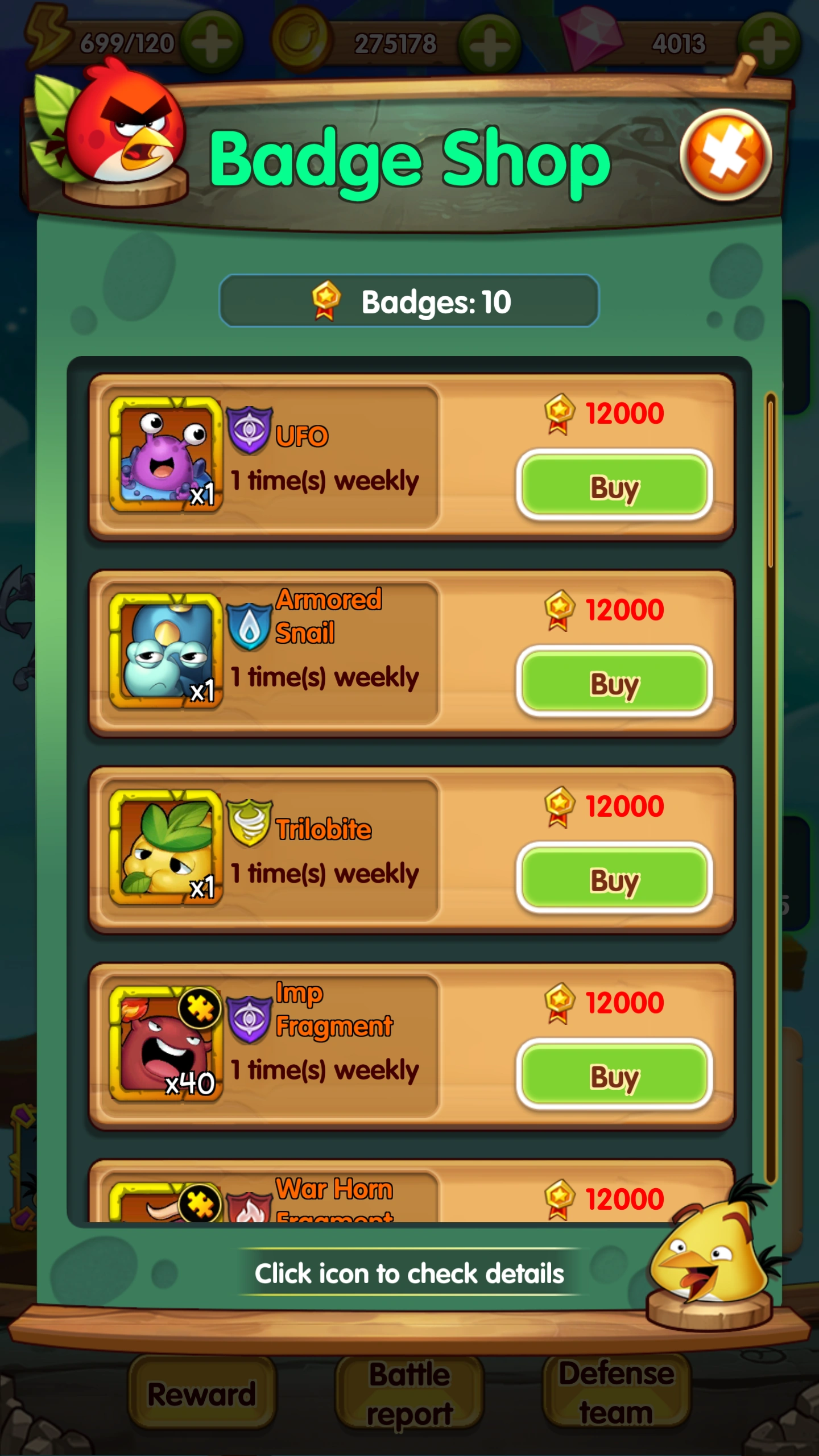
Task: Buy the Armored Snail
Action: tap(614, 682)
